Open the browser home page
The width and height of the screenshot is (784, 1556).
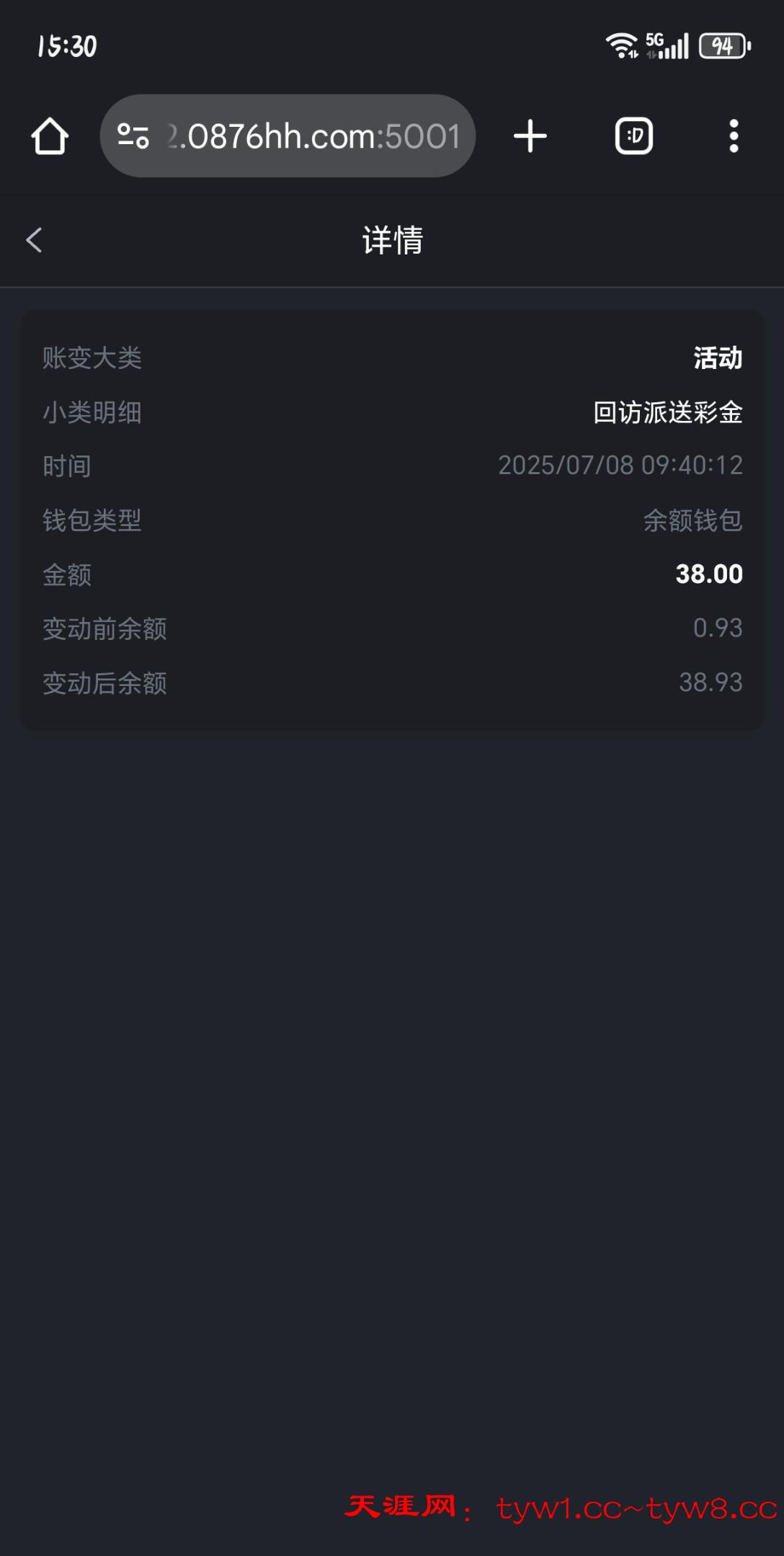click(x=50, y=136)
